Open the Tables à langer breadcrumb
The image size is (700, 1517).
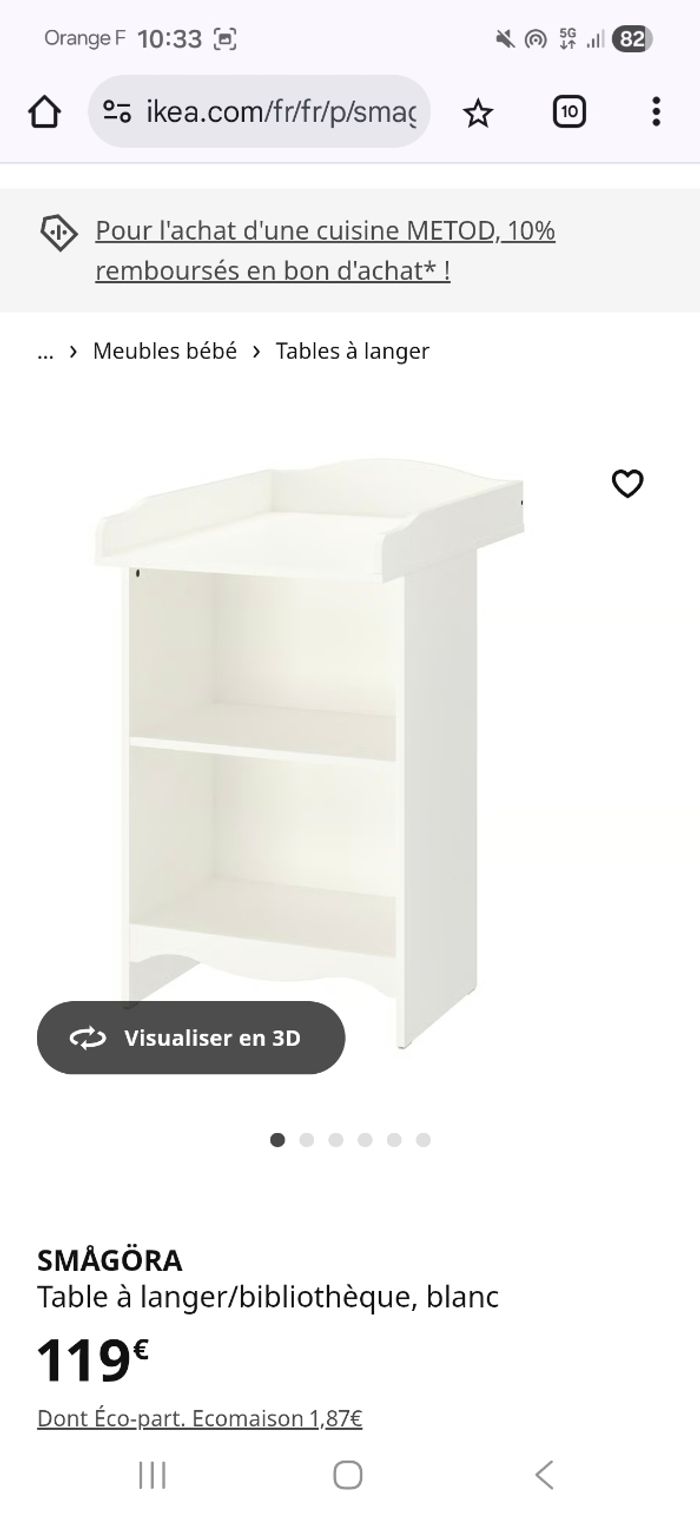pyautogui.click(x=352, y=351)
